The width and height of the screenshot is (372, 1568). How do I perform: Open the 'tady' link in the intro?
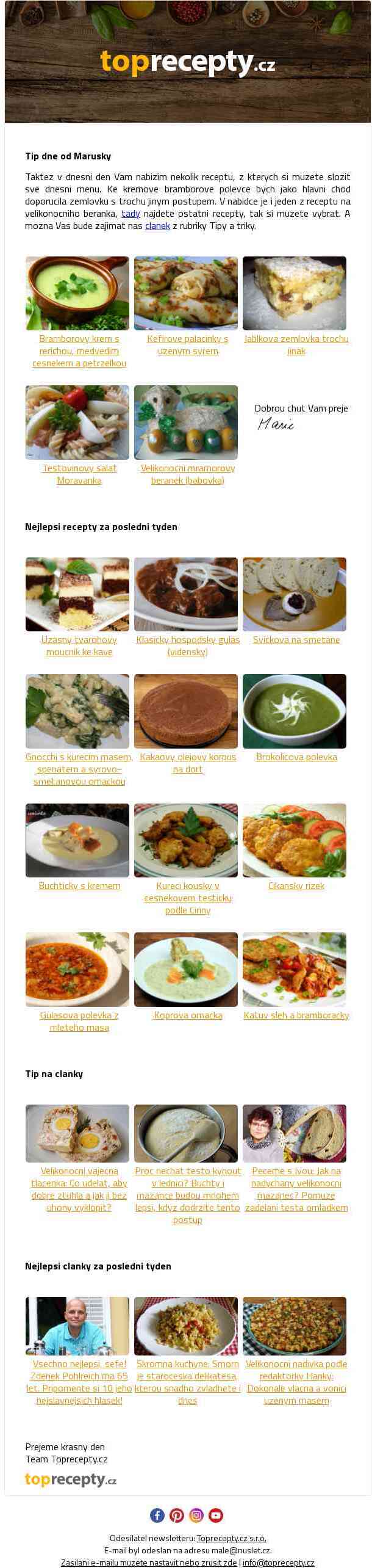131,214
